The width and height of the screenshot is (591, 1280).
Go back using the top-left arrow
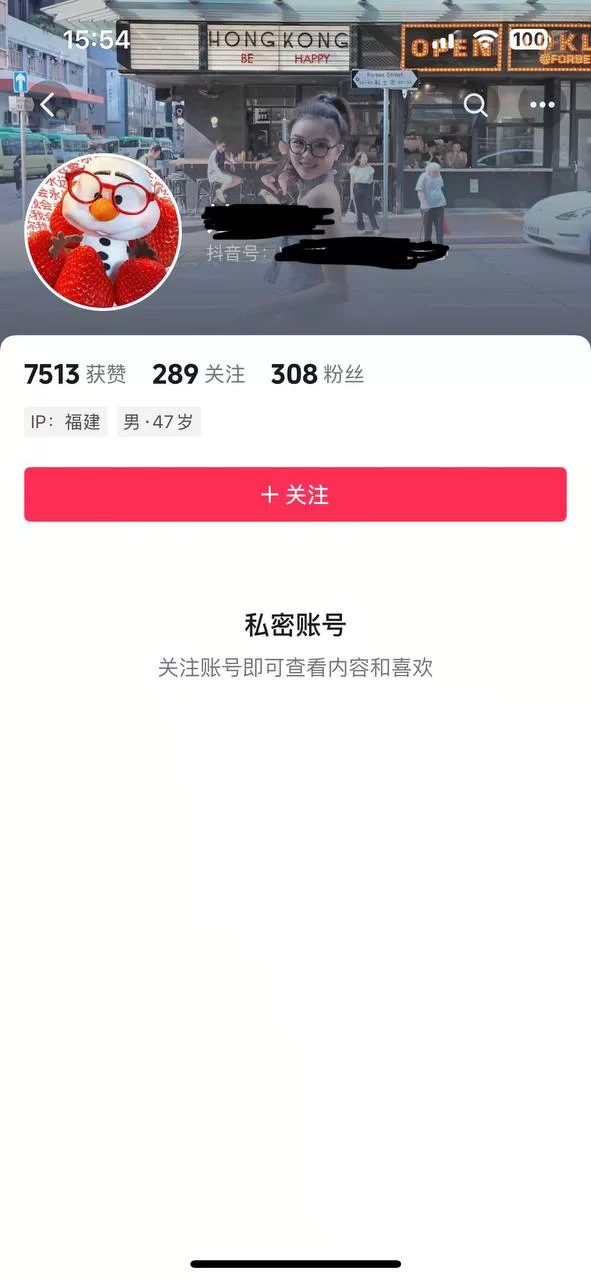pyautogui.click(x=47, y=105)
